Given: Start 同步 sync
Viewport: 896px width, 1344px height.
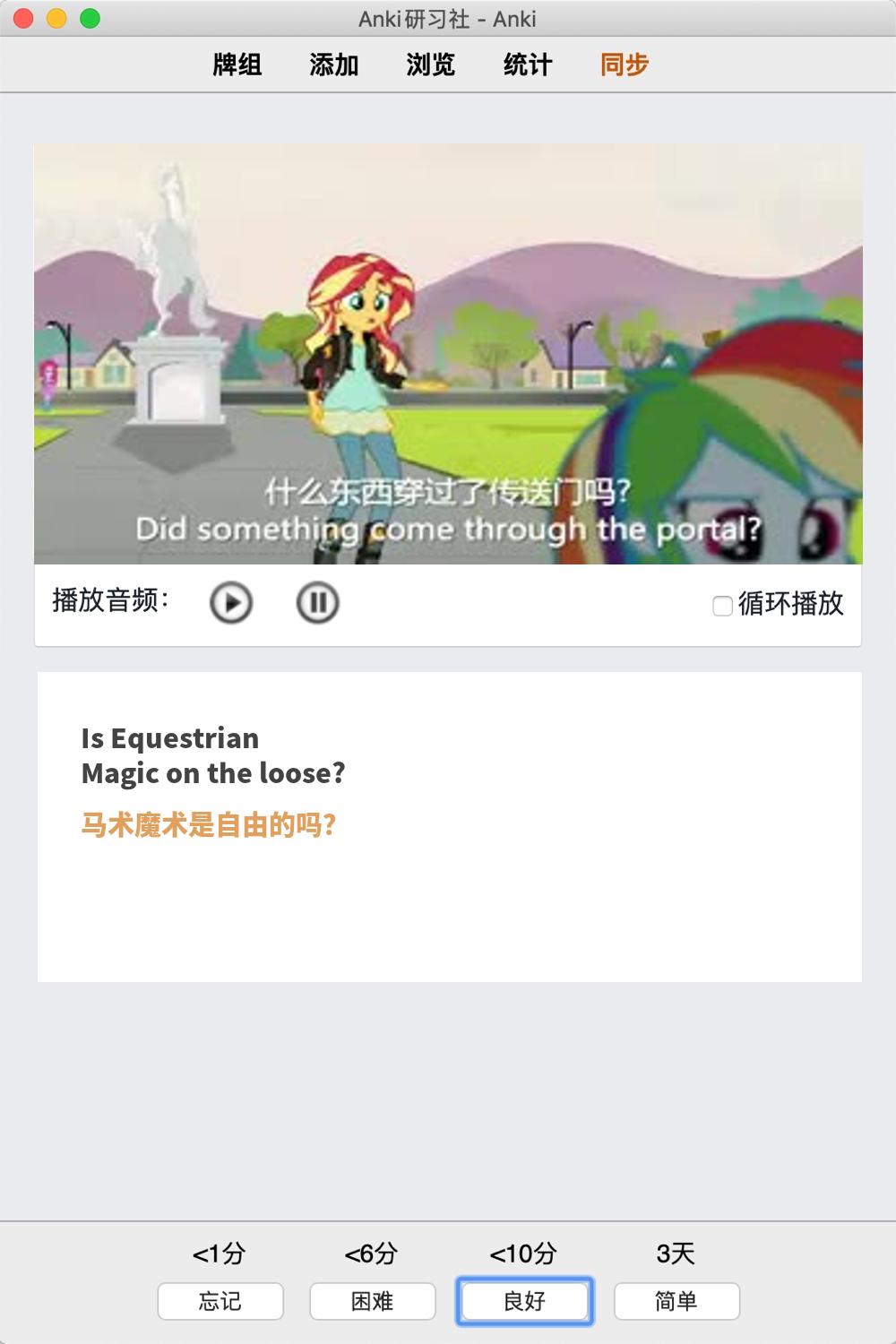Looking at the screenshot, I should click(625, 65).
